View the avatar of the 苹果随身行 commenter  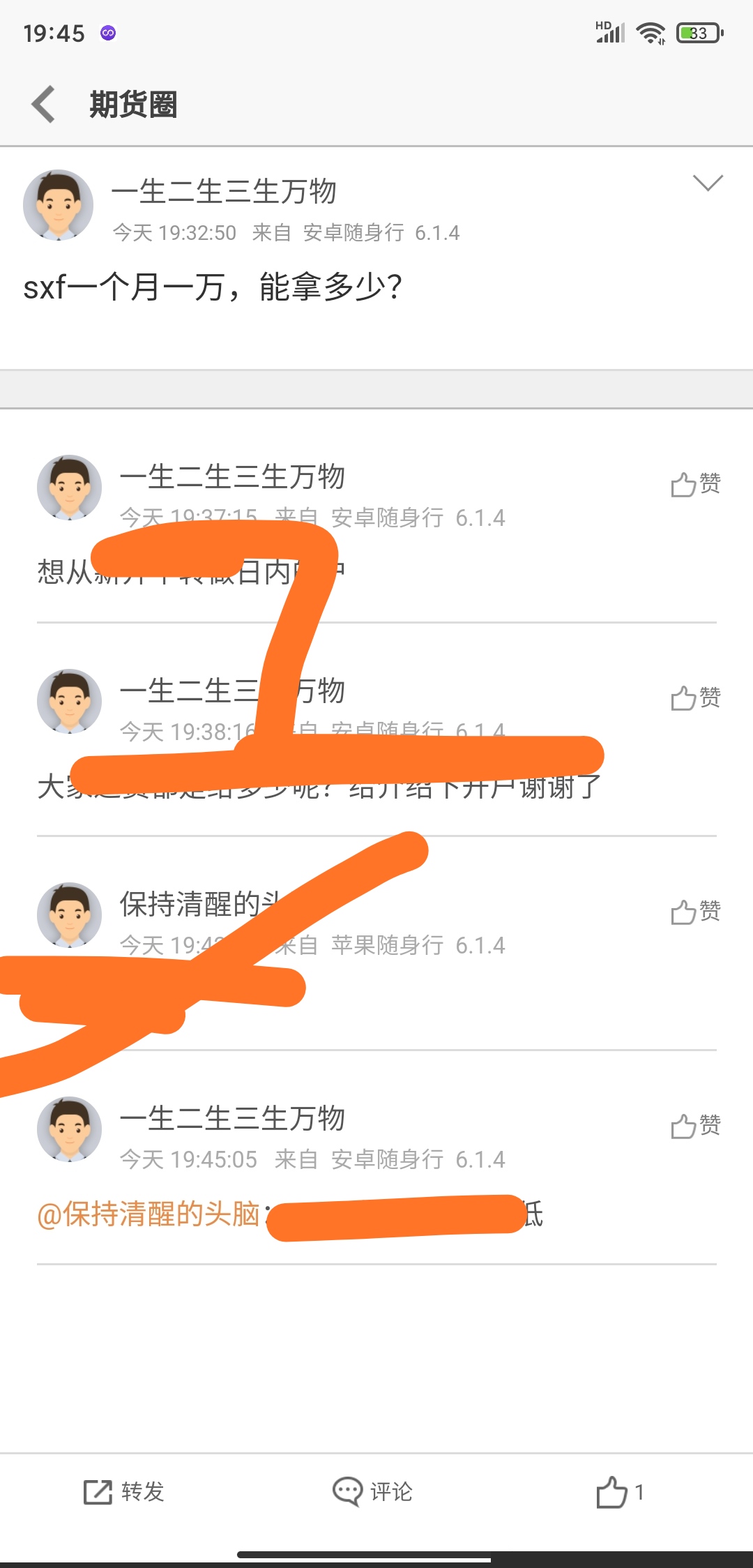(x=69, y=915)
